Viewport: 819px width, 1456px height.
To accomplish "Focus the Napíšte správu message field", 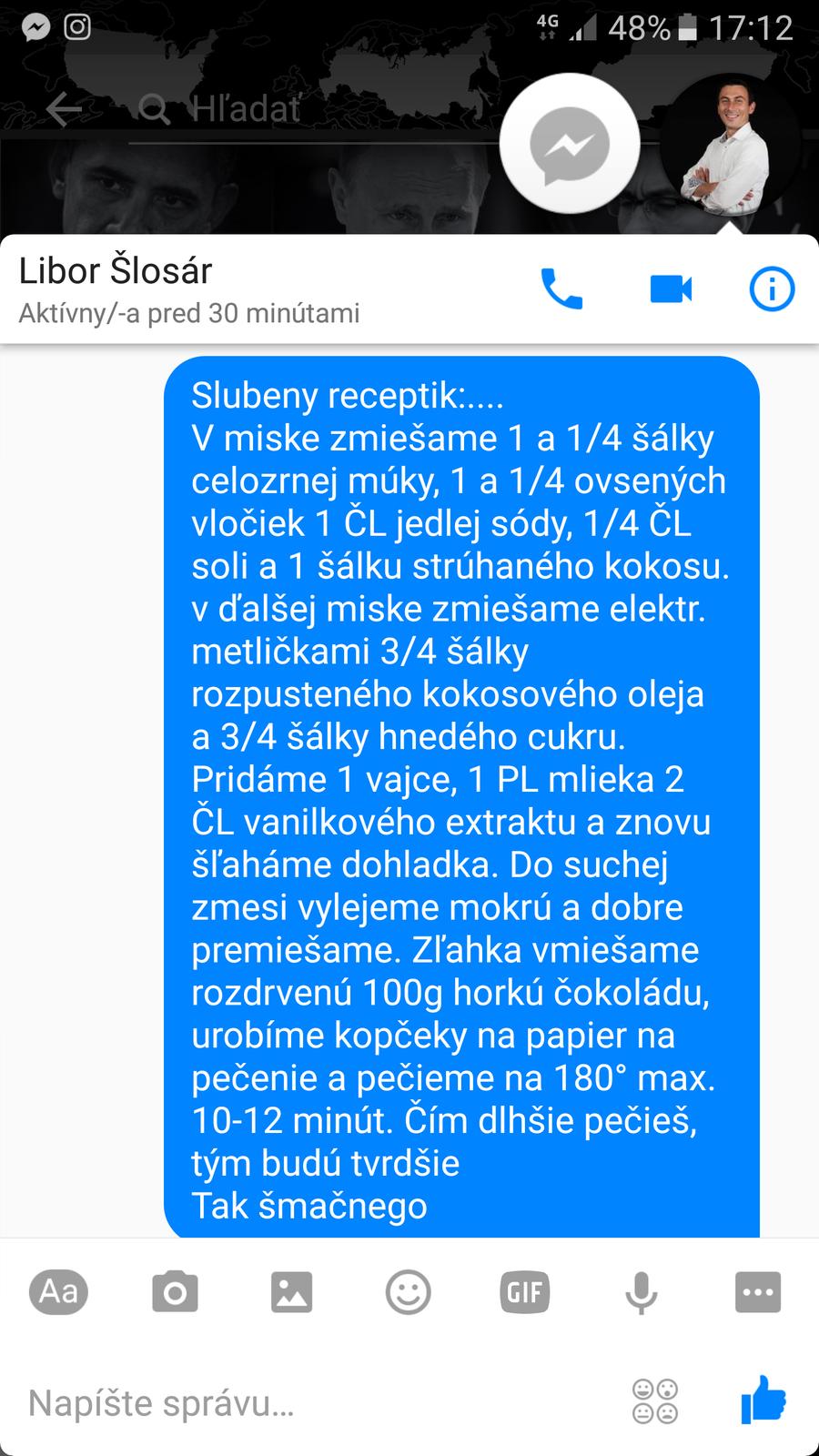I will (x=318, y=1403).
